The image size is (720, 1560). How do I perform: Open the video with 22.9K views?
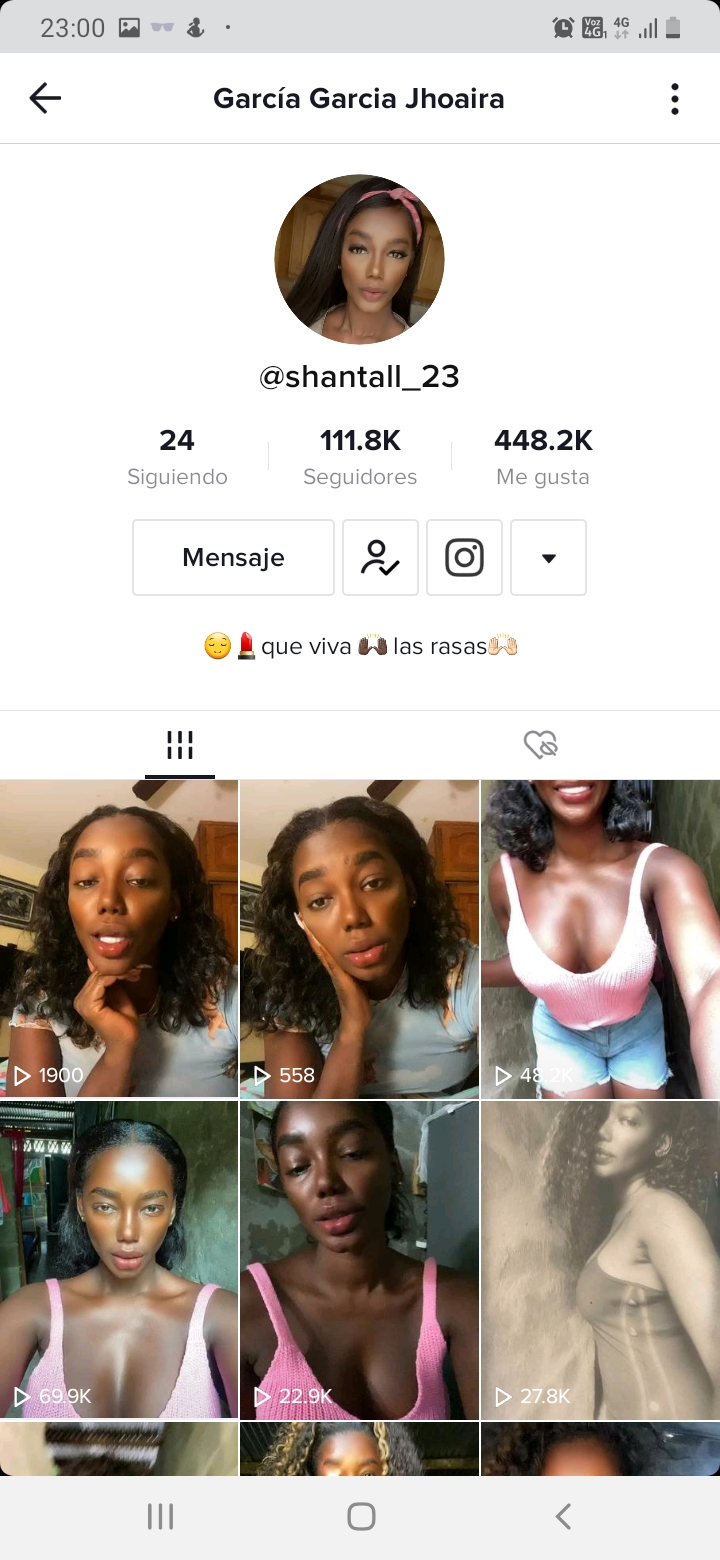pos(359,1259)
